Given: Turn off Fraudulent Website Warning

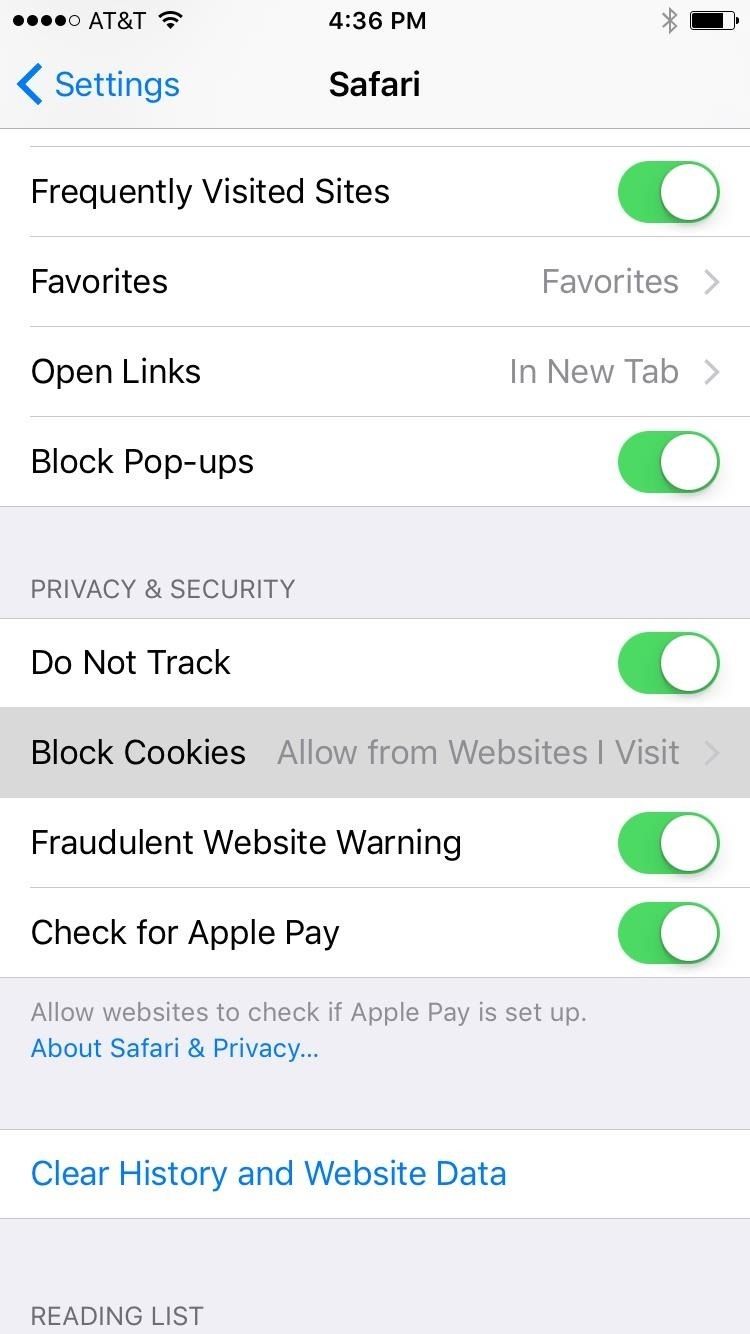Looking at the screenshot, I should (667, 842).
